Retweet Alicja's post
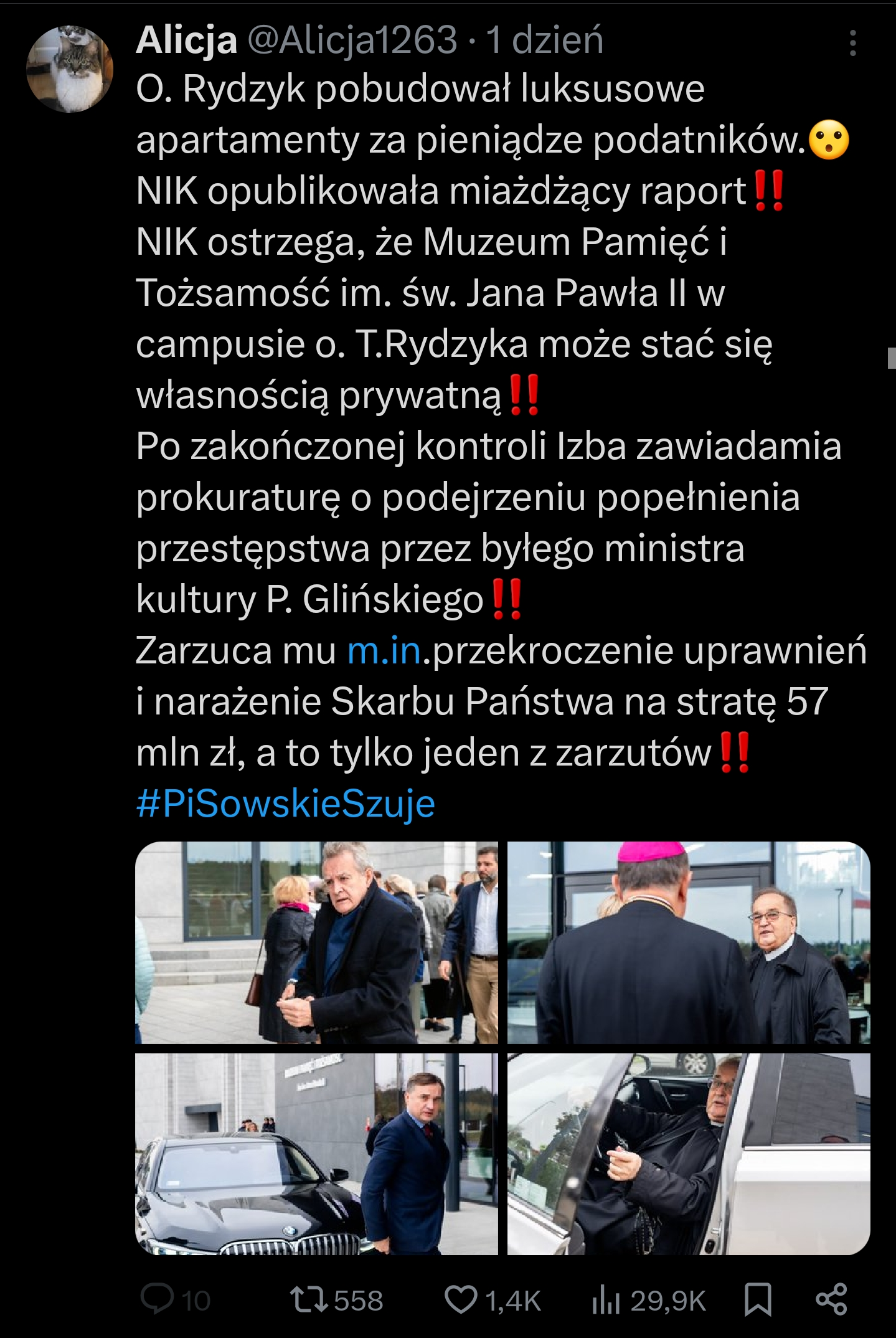 click(x=309, y=1299)
